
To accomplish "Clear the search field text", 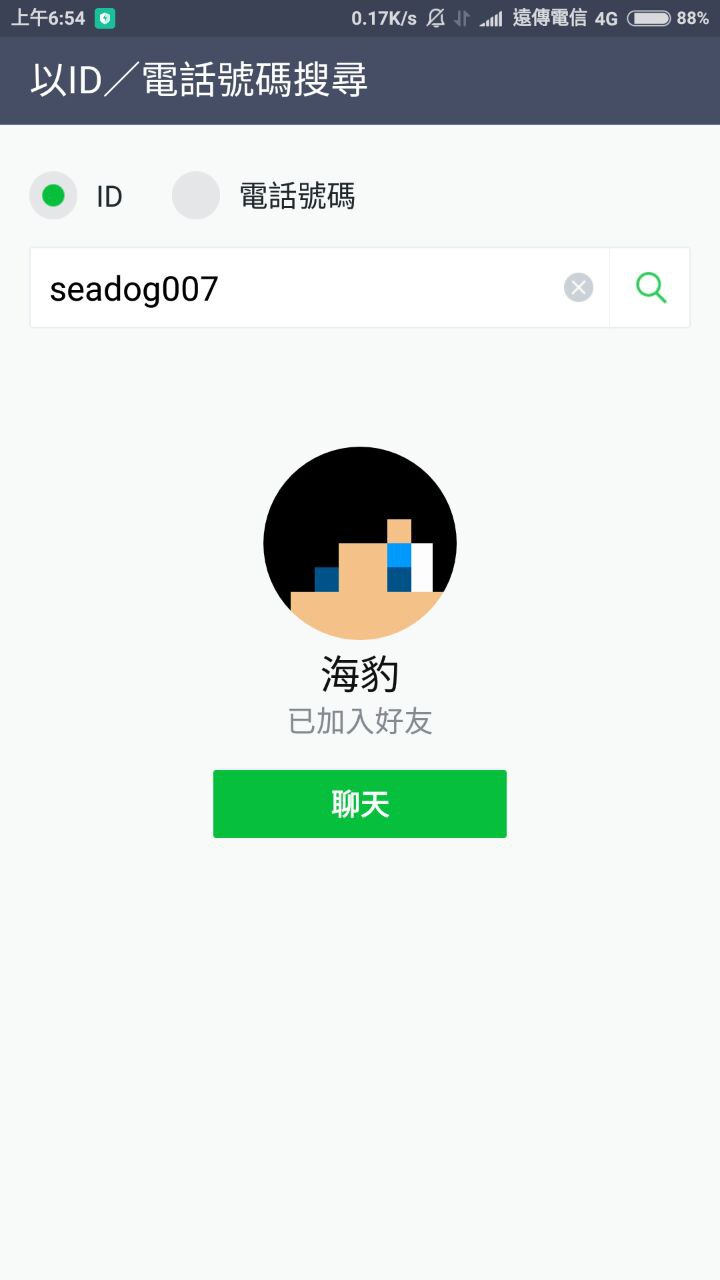I will (578, 288).
